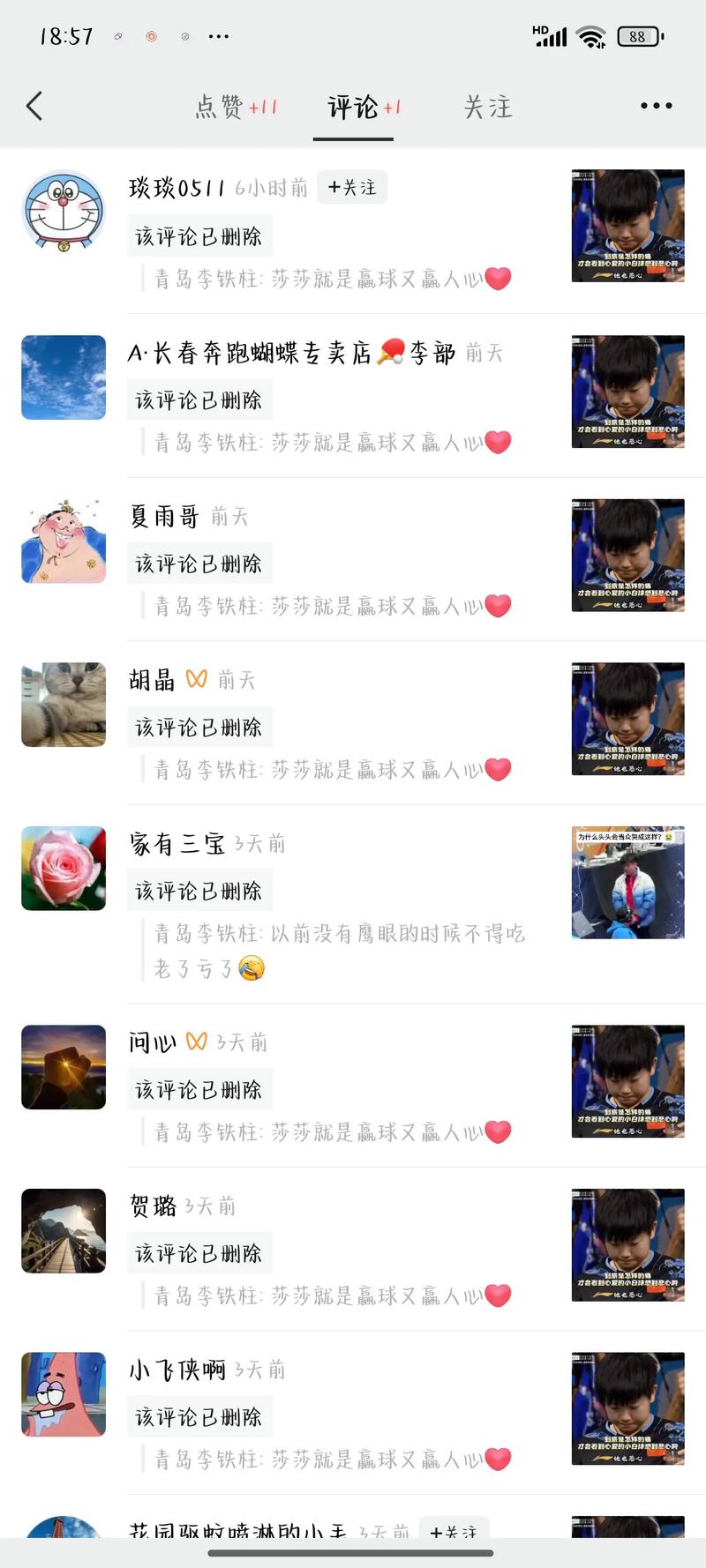View 贺璐's profile avatar
The height and width of the screenshot is (1568, 706).
coord(64,1231)
